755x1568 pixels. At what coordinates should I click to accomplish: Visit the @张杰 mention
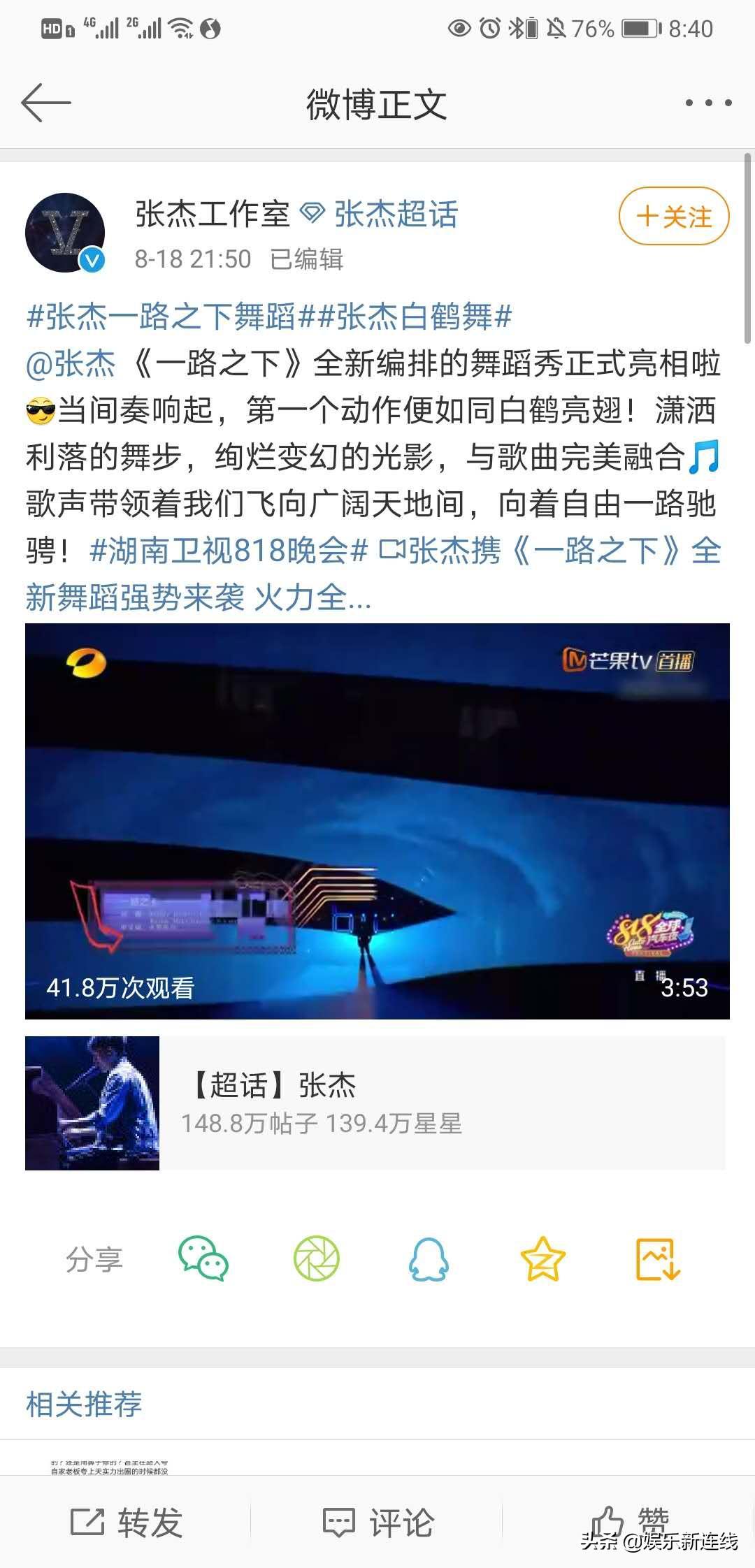(x=71, y=364)
